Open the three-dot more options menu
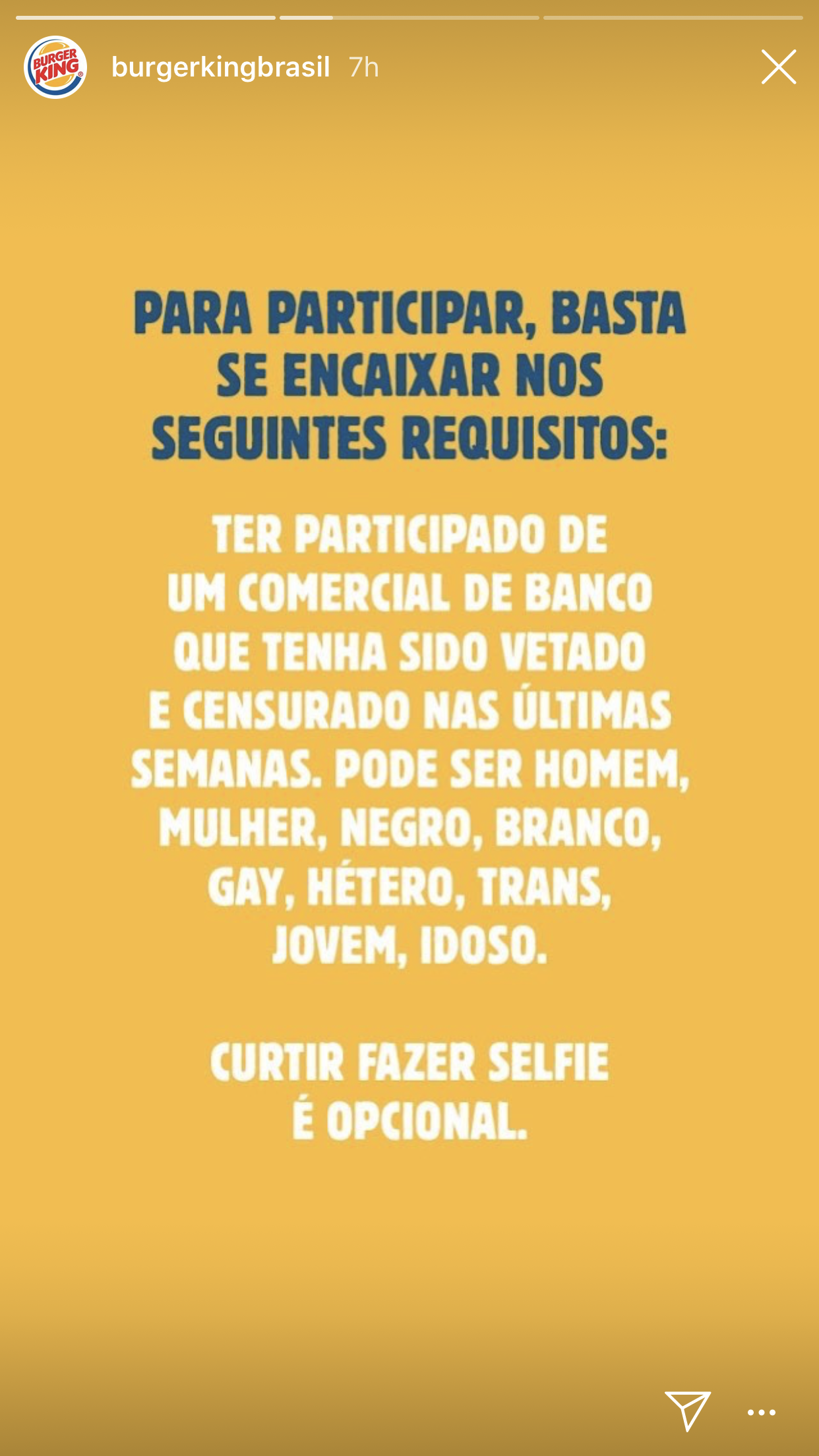The width and height of the screenshot is (819, 1456). (761, 1412)
